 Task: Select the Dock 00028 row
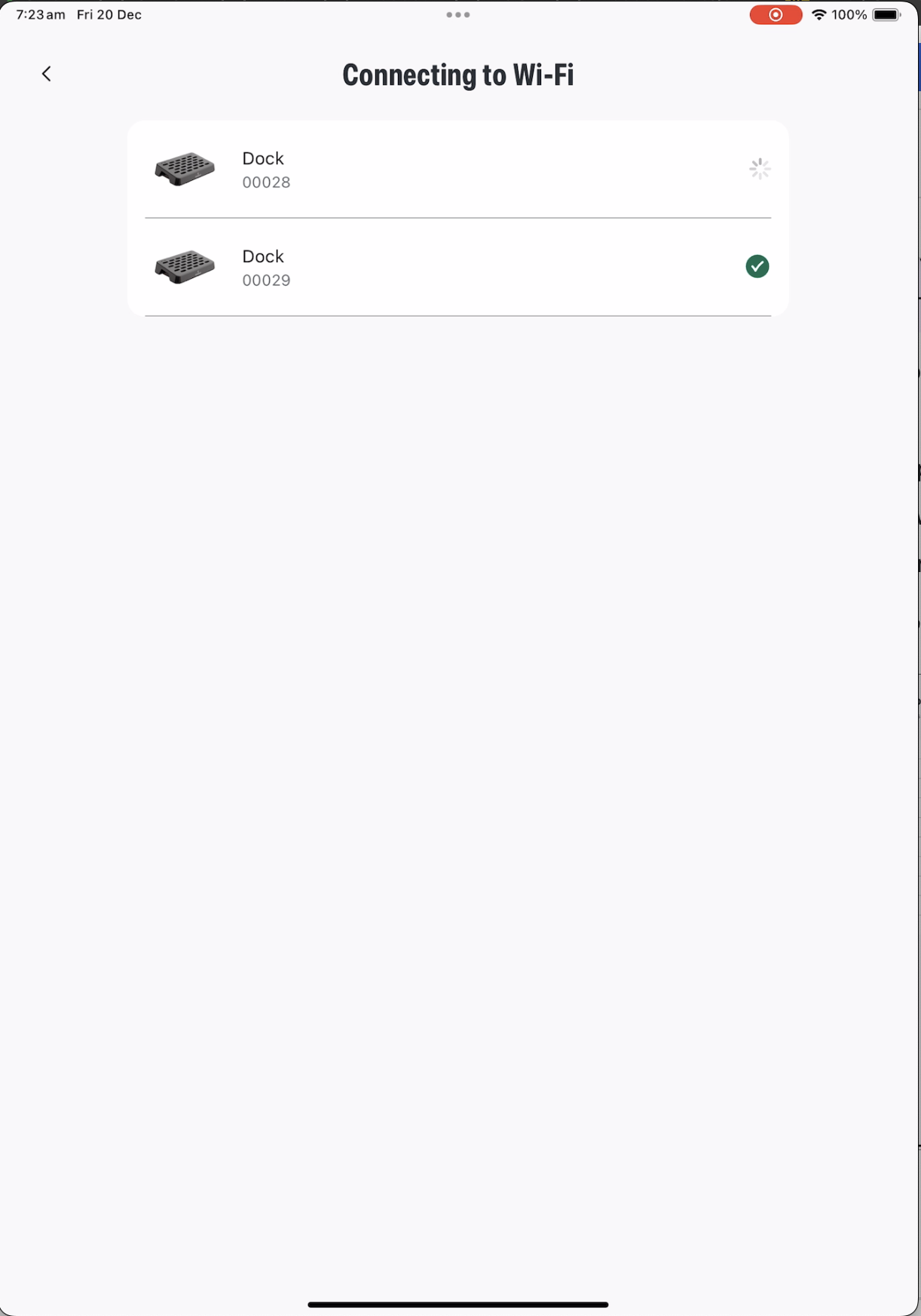pyautogui.click(x=457, y=170)
